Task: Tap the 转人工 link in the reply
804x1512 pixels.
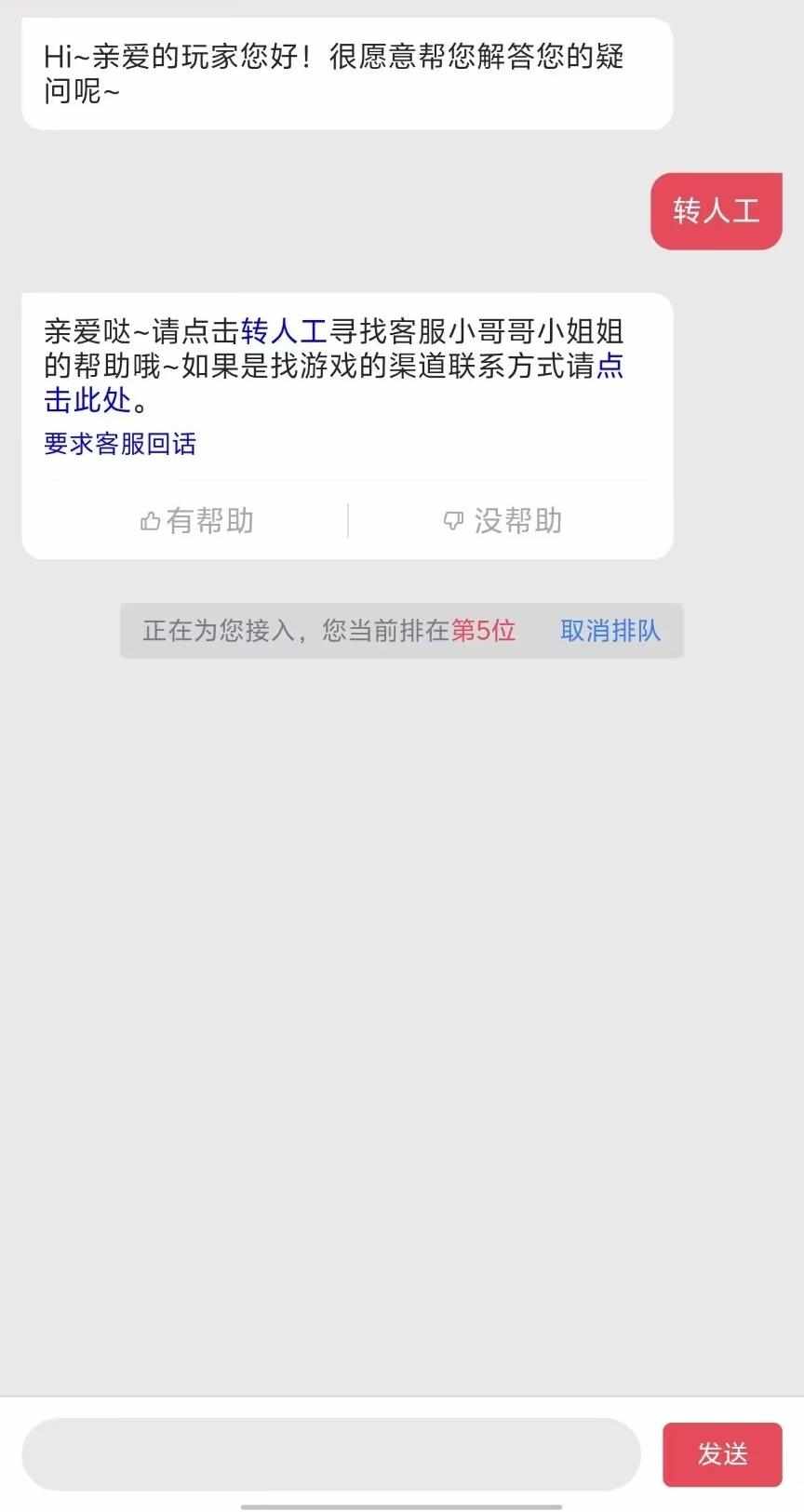Action: (x=284, y=332)
